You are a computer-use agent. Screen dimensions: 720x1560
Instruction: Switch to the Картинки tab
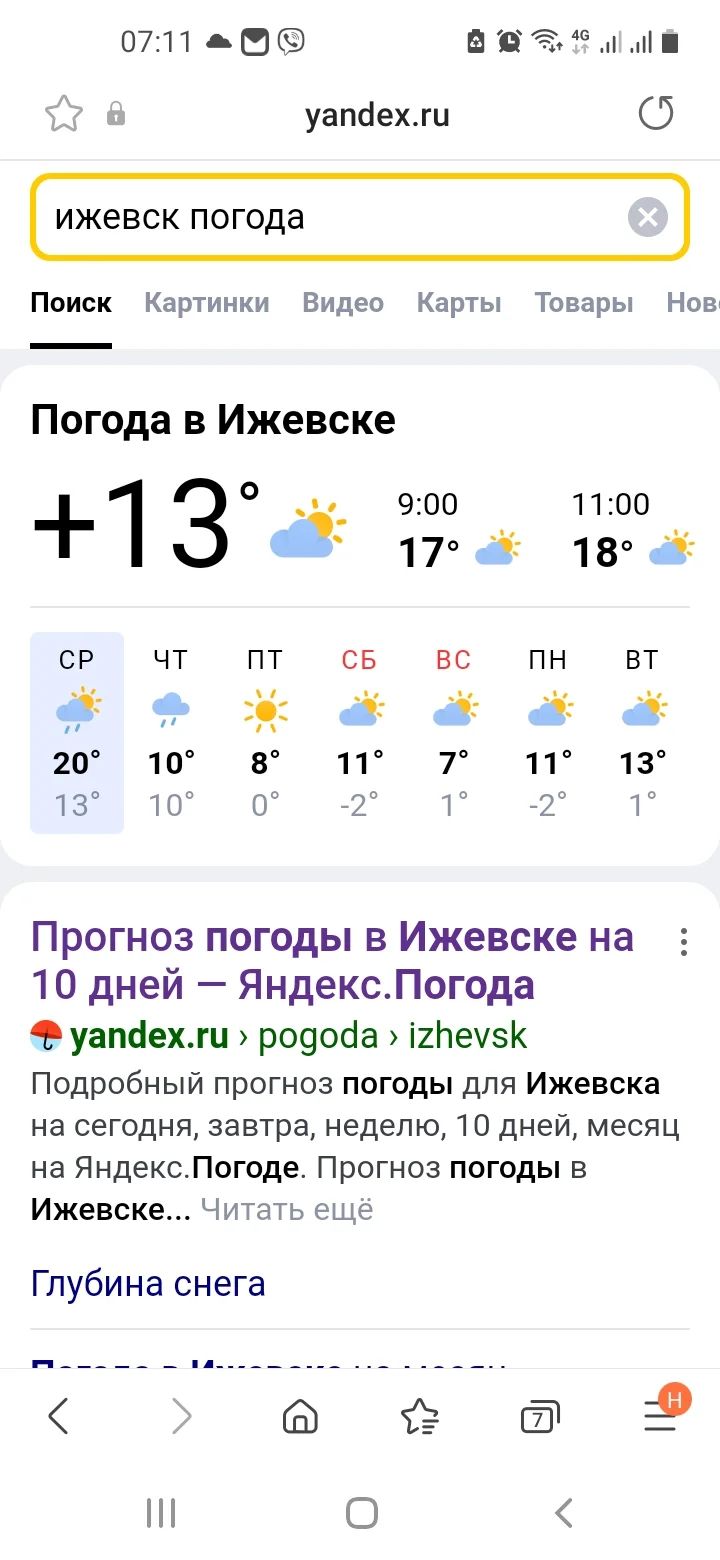pos(206,303)
